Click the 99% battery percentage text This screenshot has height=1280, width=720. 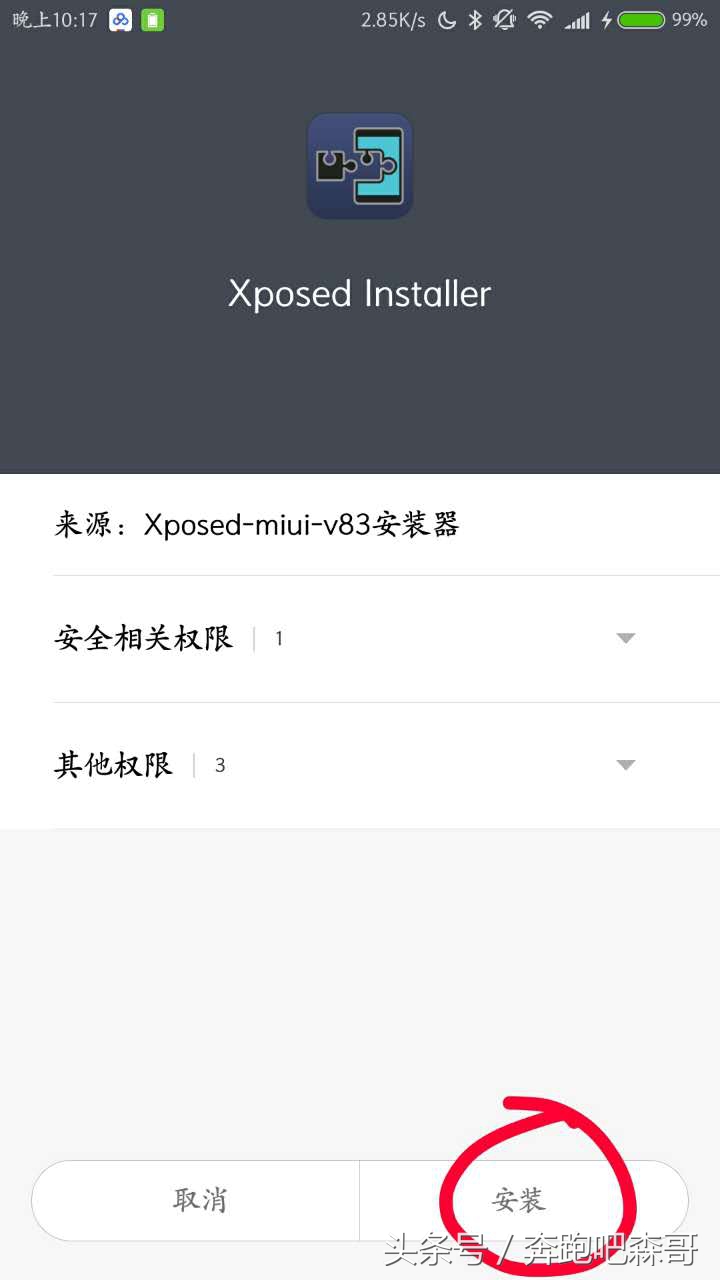690,18
